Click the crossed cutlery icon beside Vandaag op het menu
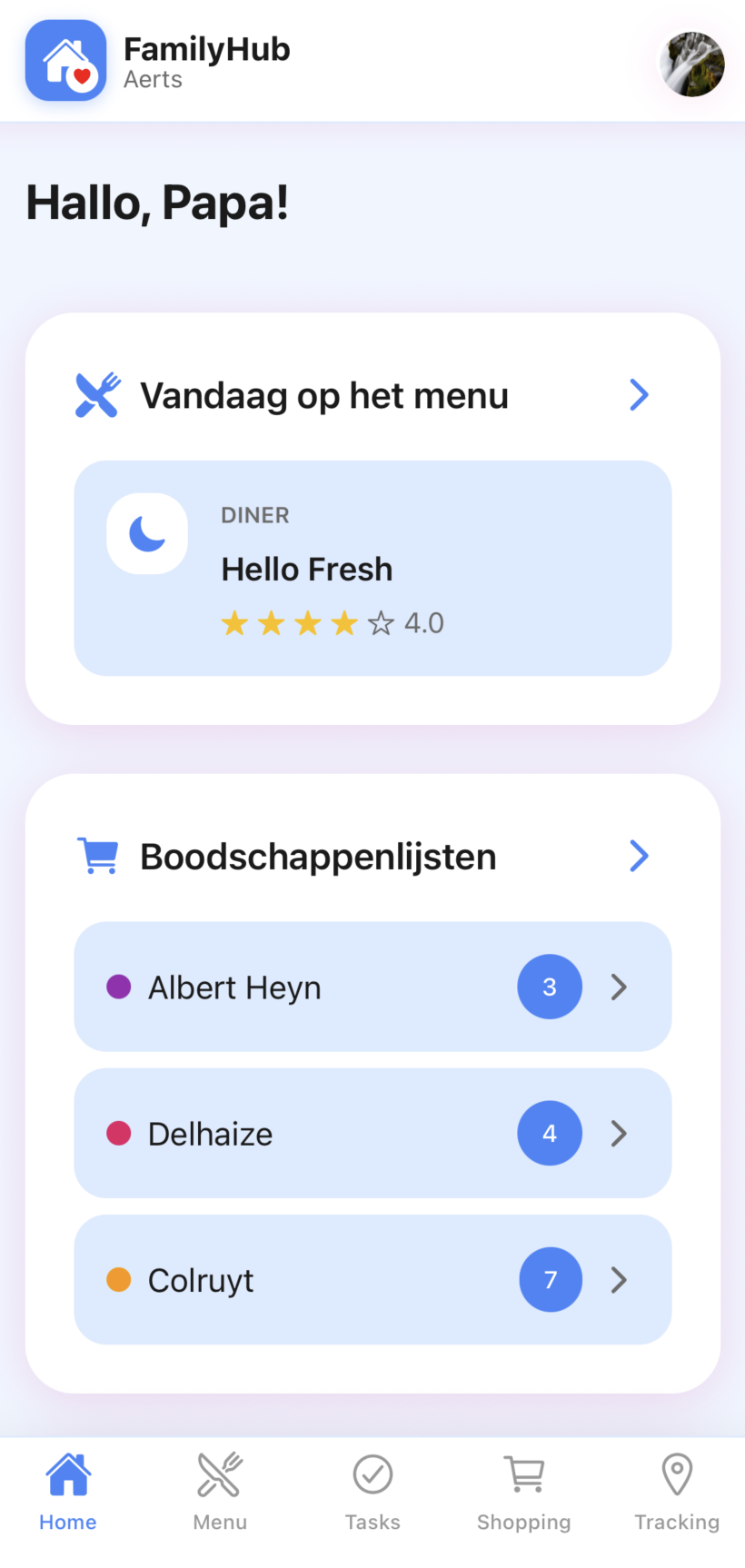The width and height of the screenshot is (745, 1568). point(97,394)
